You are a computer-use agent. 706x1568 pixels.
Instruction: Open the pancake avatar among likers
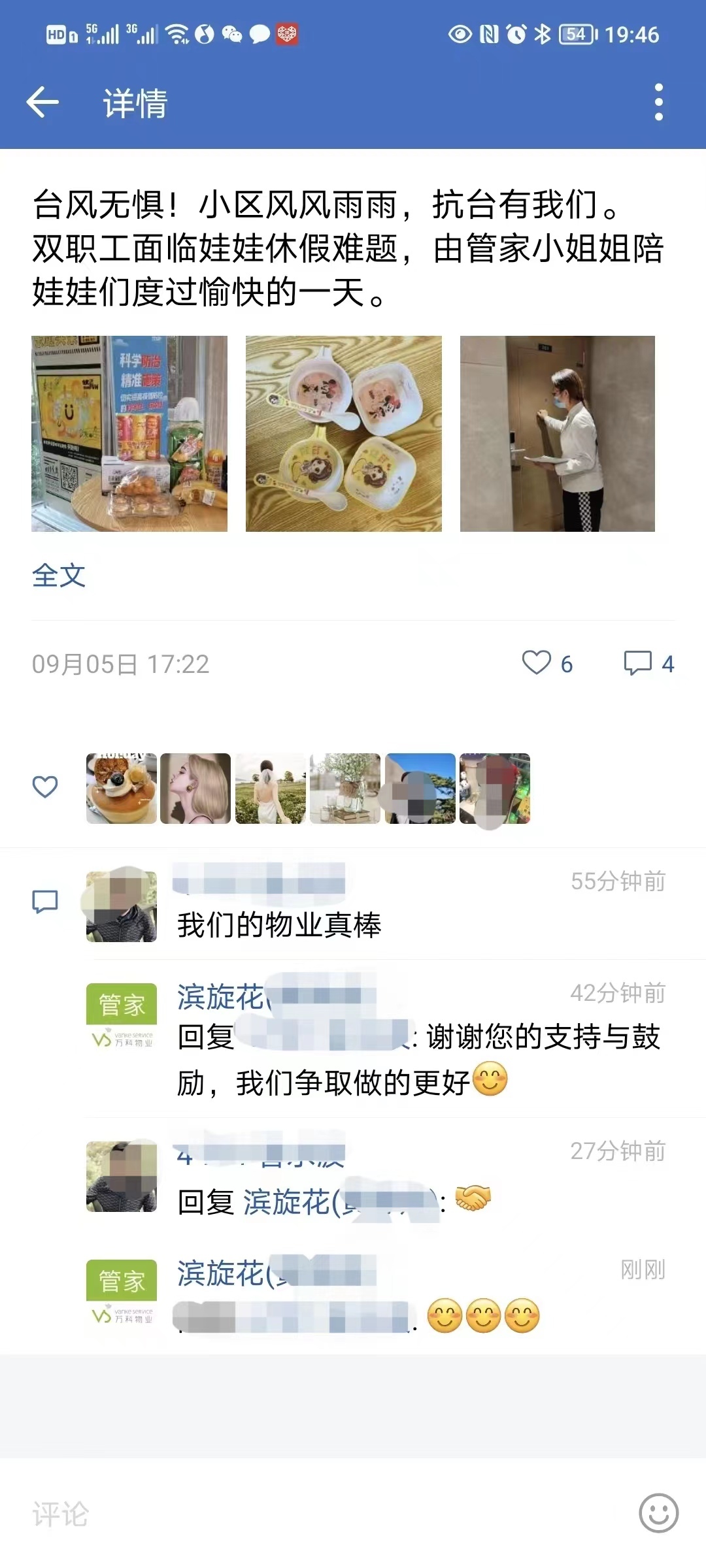click(122, 789)
